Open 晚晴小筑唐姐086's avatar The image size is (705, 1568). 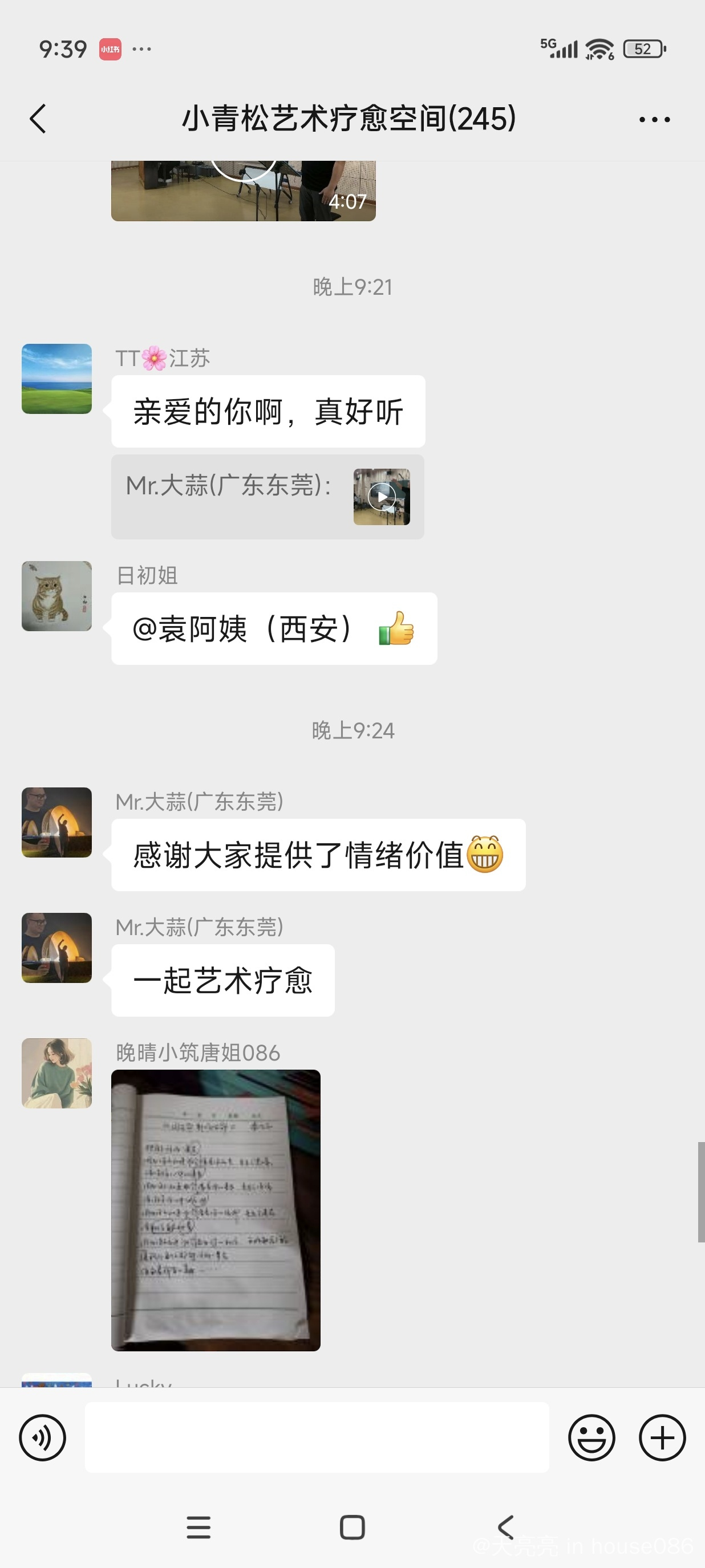56,1073
